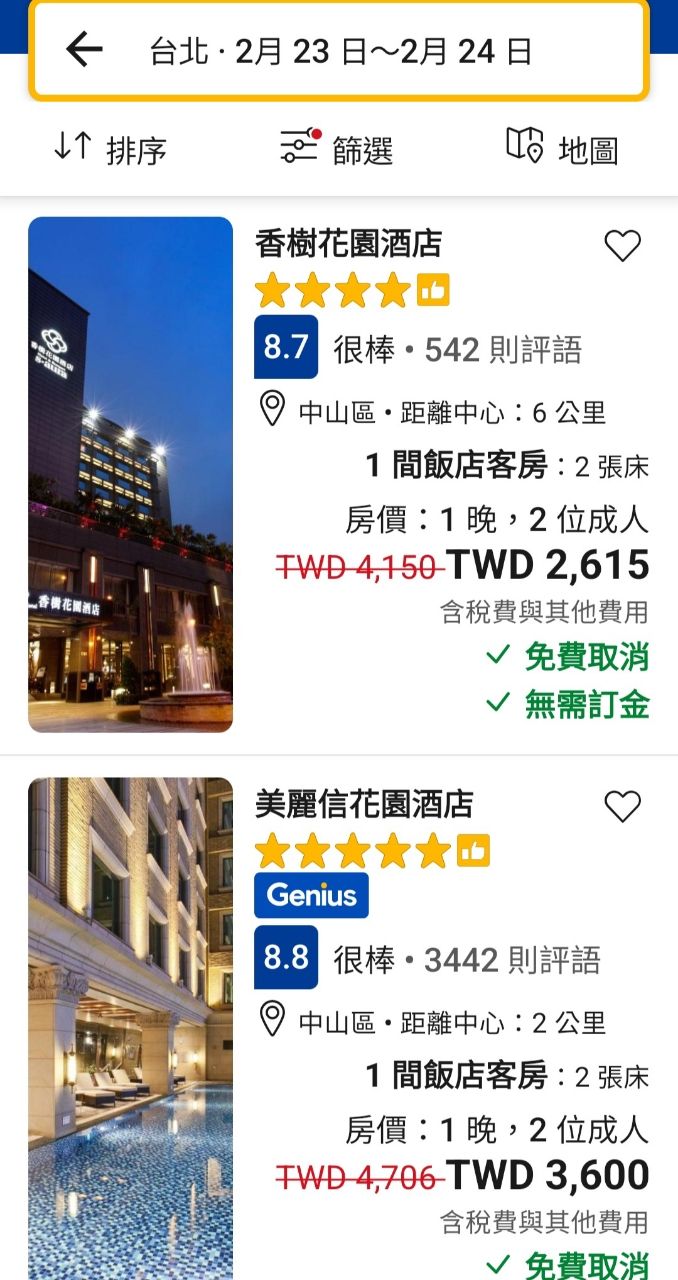Open the 香樹花園酒店 hotel listing
This screenshot has height=1280, width=678.
[348, 244]
